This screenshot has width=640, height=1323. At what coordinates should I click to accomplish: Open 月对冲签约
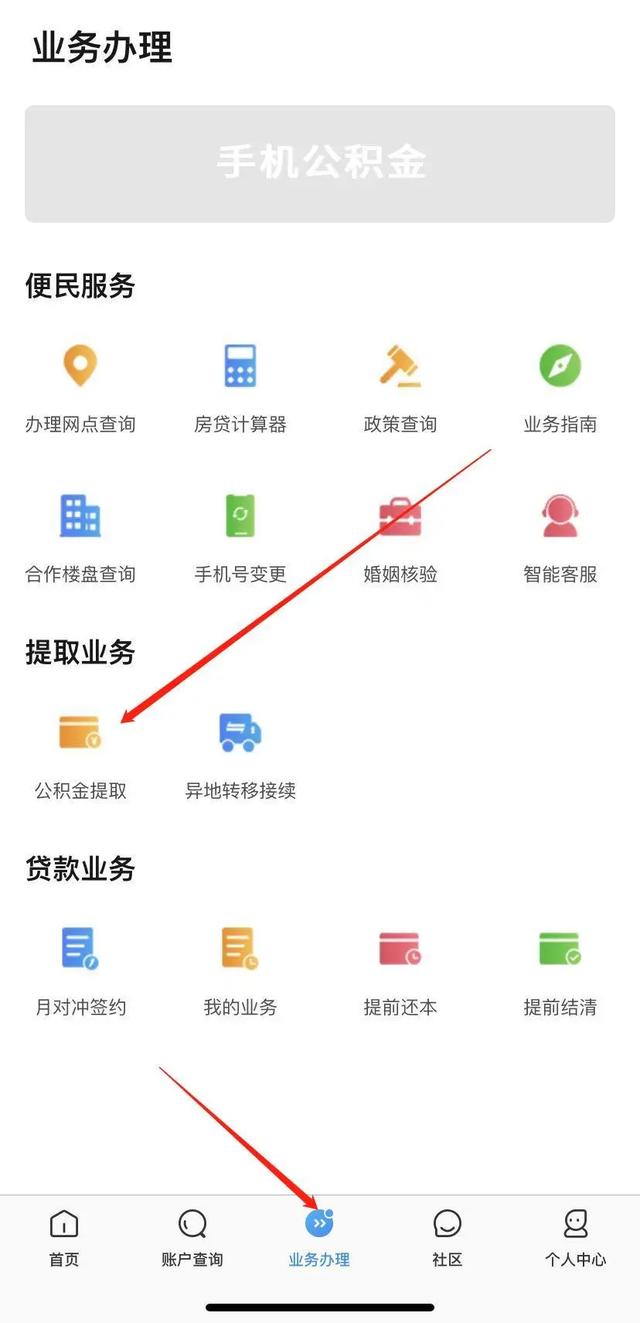click(80, 968)
